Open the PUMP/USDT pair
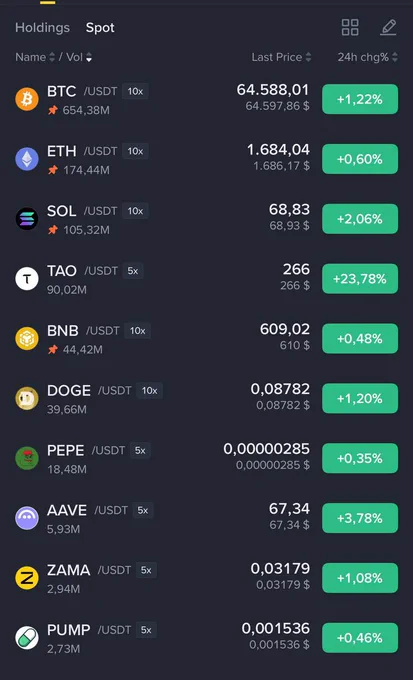 click(x=206, y=638)
